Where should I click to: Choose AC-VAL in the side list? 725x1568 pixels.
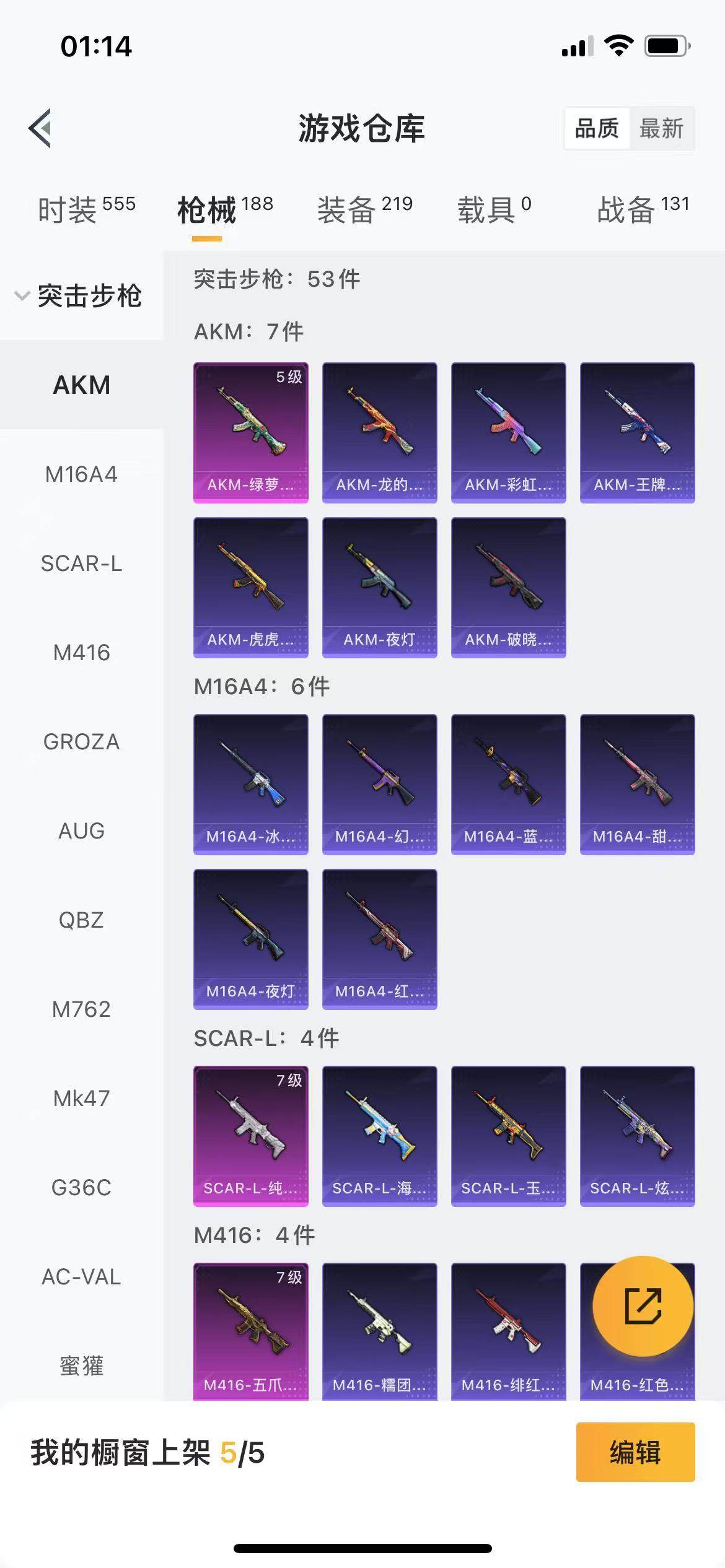[81, 1277]
